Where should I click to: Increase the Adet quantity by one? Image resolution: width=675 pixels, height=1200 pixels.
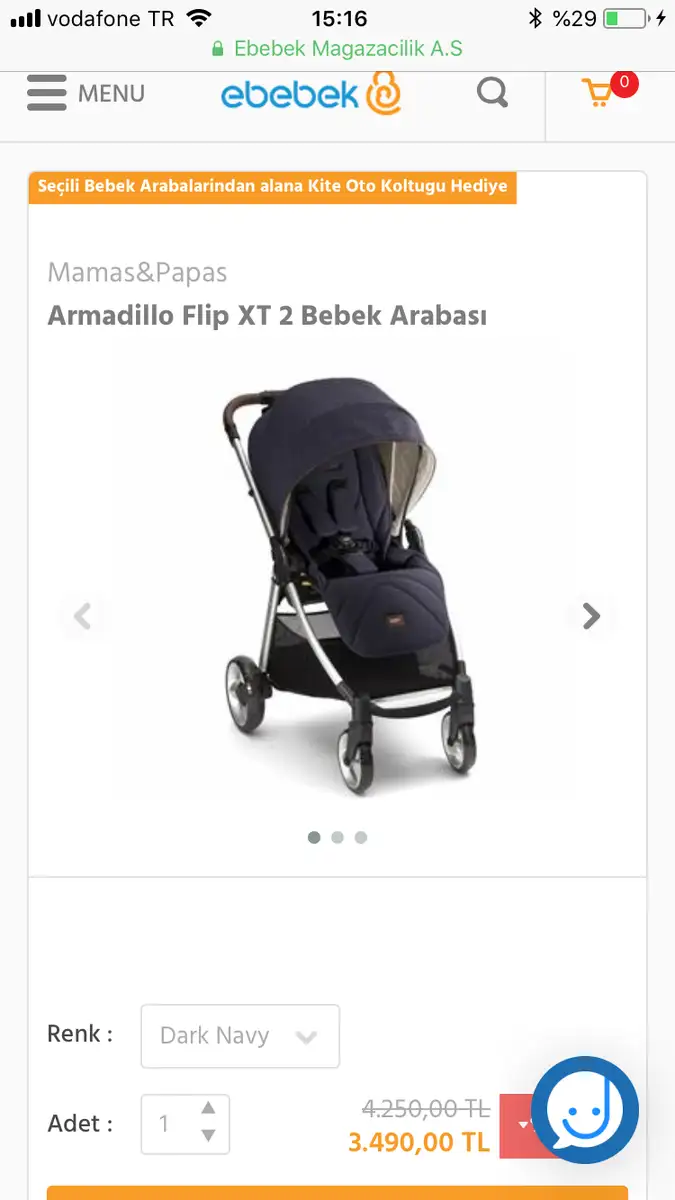pos(208,1108)
